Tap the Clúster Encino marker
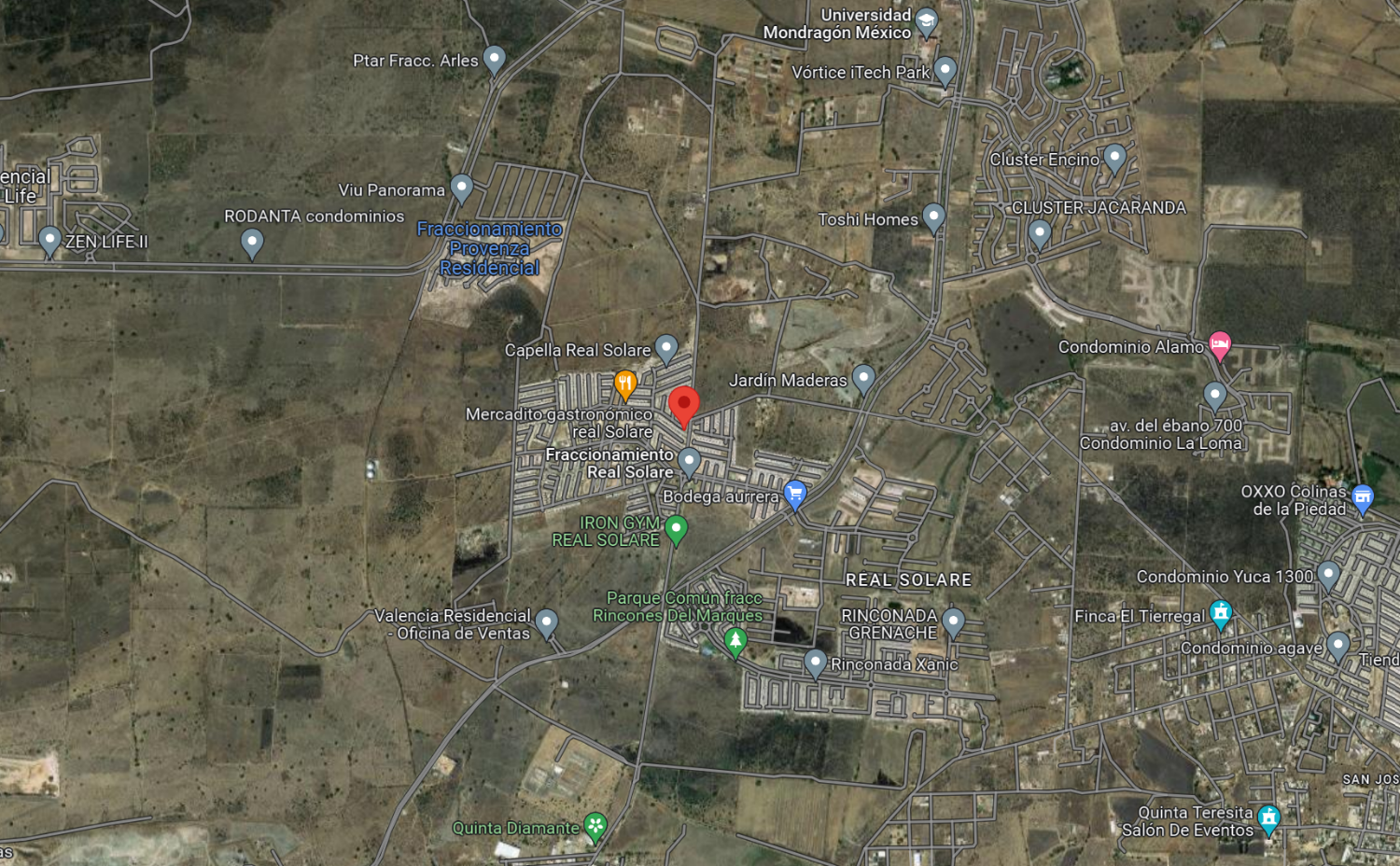Viewport: 1400px width, 866px height. pyautogui.click(x=1114, y=159)
